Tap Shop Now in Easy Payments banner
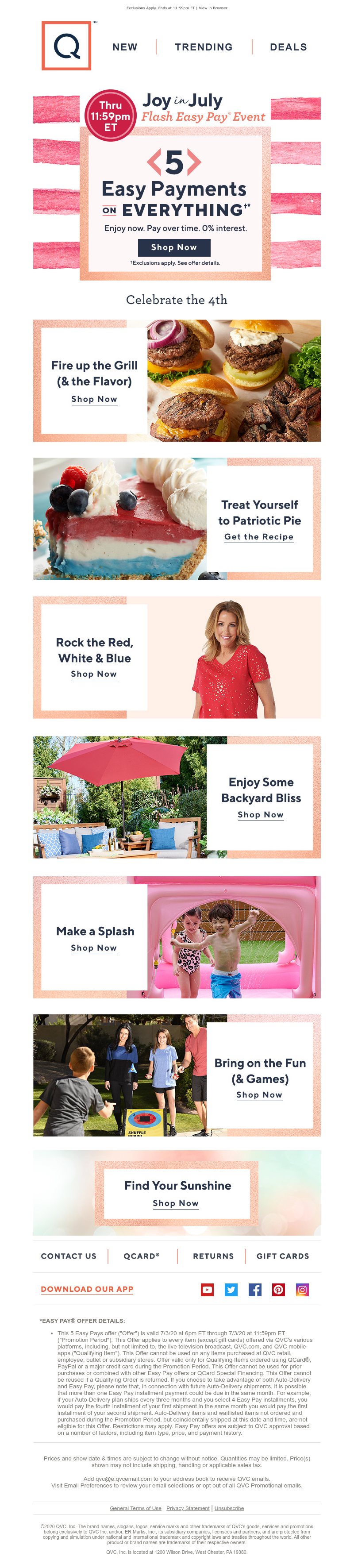The image size is (354, 1568). (x=174, y=247)
